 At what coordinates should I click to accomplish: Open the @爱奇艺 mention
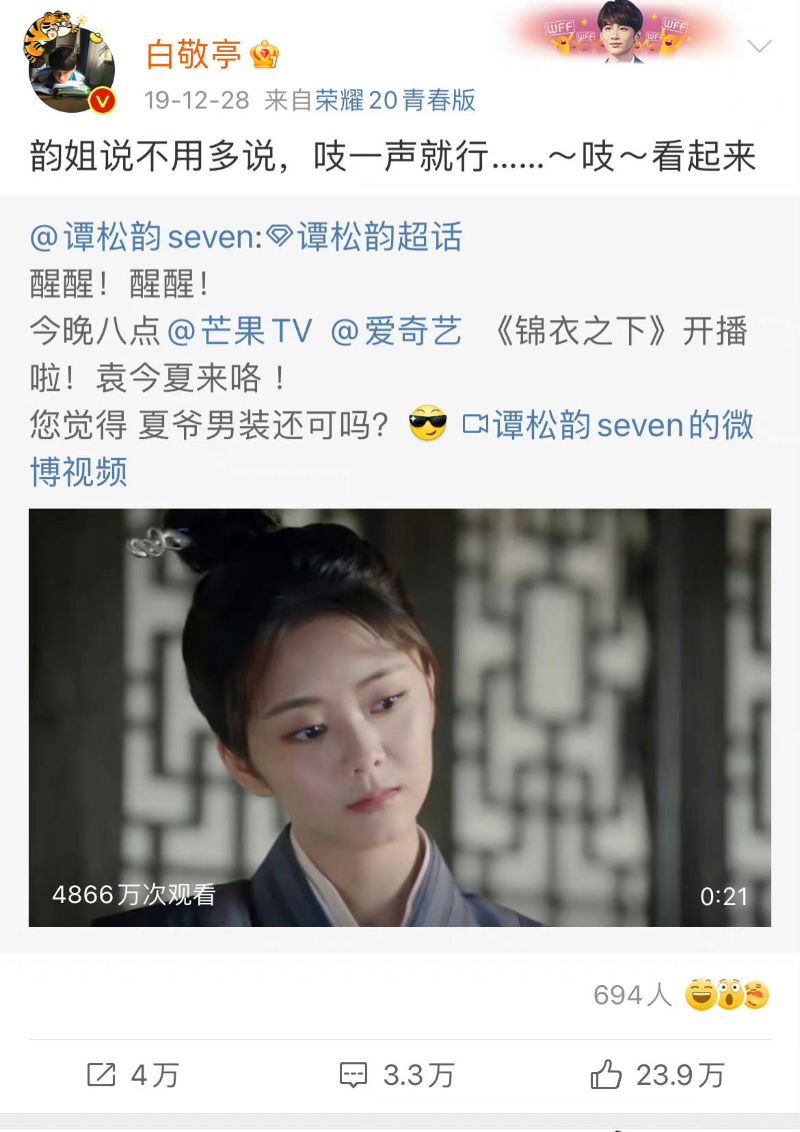point(396,331)
